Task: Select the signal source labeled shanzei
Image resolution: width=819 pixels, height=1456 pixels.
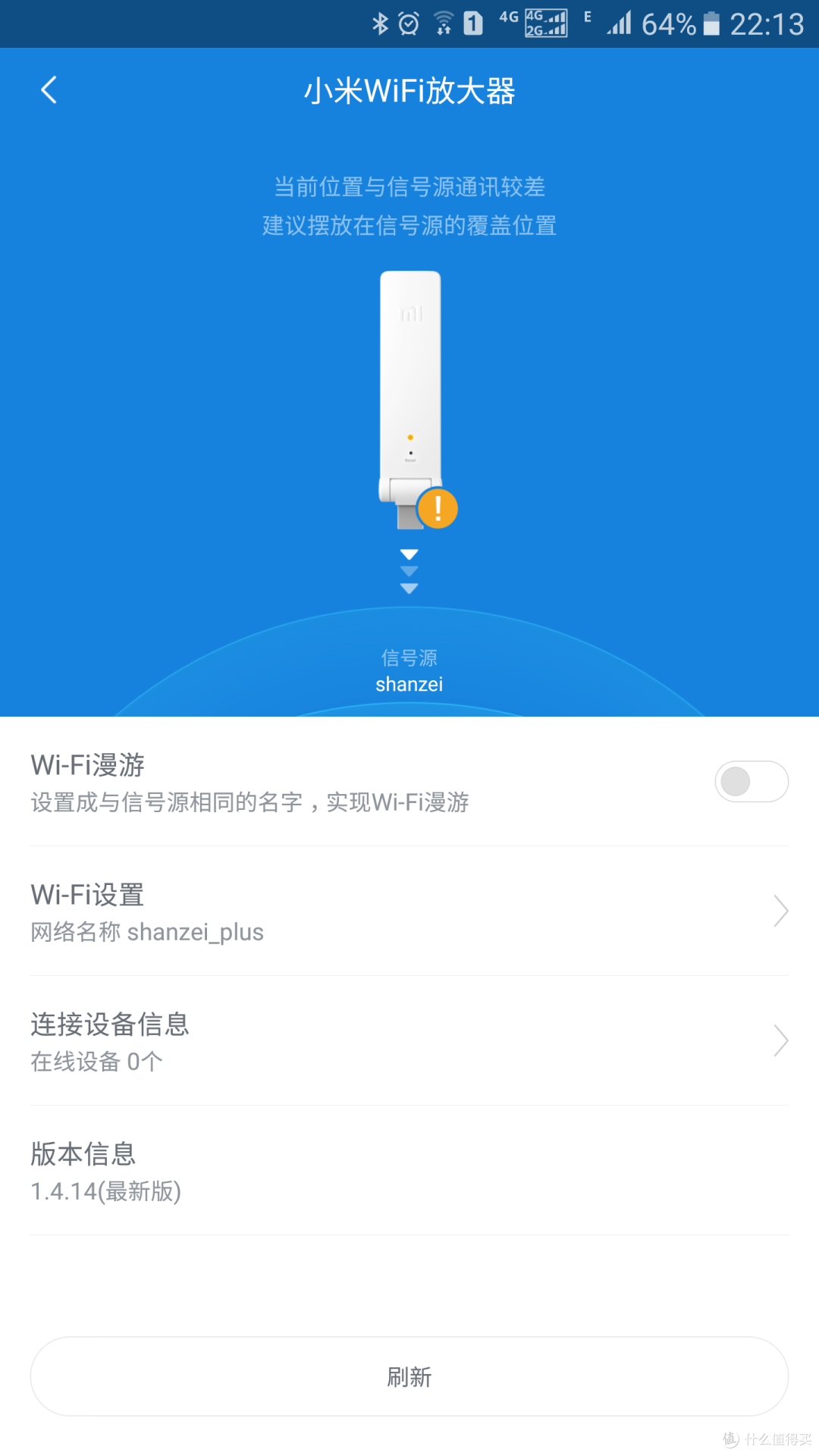Action: [x=409, y=682]
